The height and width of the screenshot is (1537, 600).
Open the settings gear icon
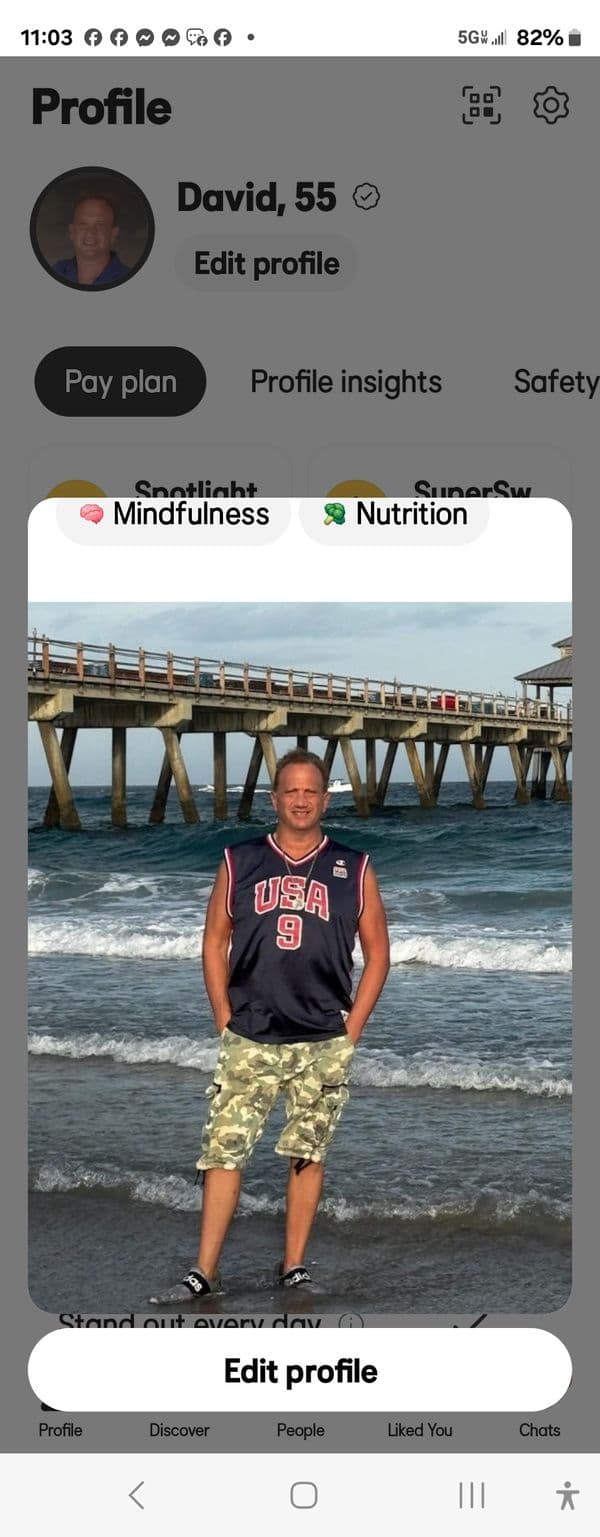tap(551, 105)
